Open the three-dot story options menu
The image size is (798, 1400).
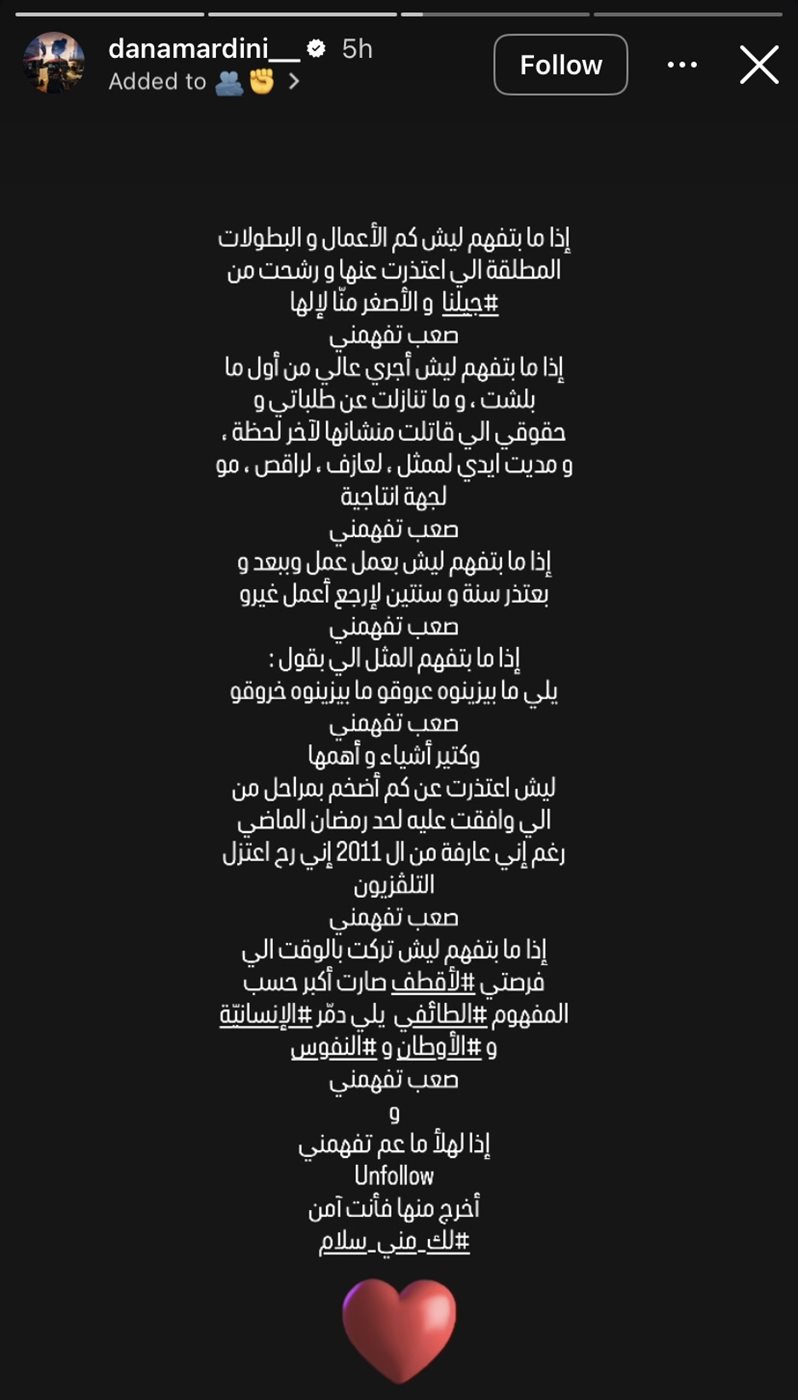coord(682,65)
